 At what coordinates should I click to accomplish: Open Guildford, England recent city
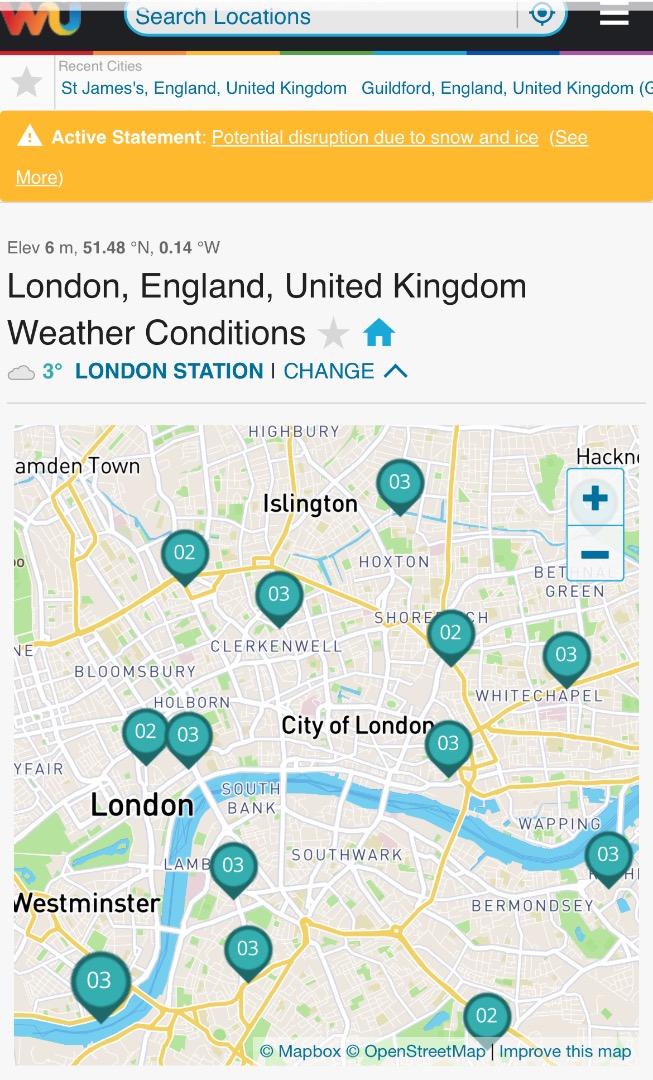[x=497, y=88]
